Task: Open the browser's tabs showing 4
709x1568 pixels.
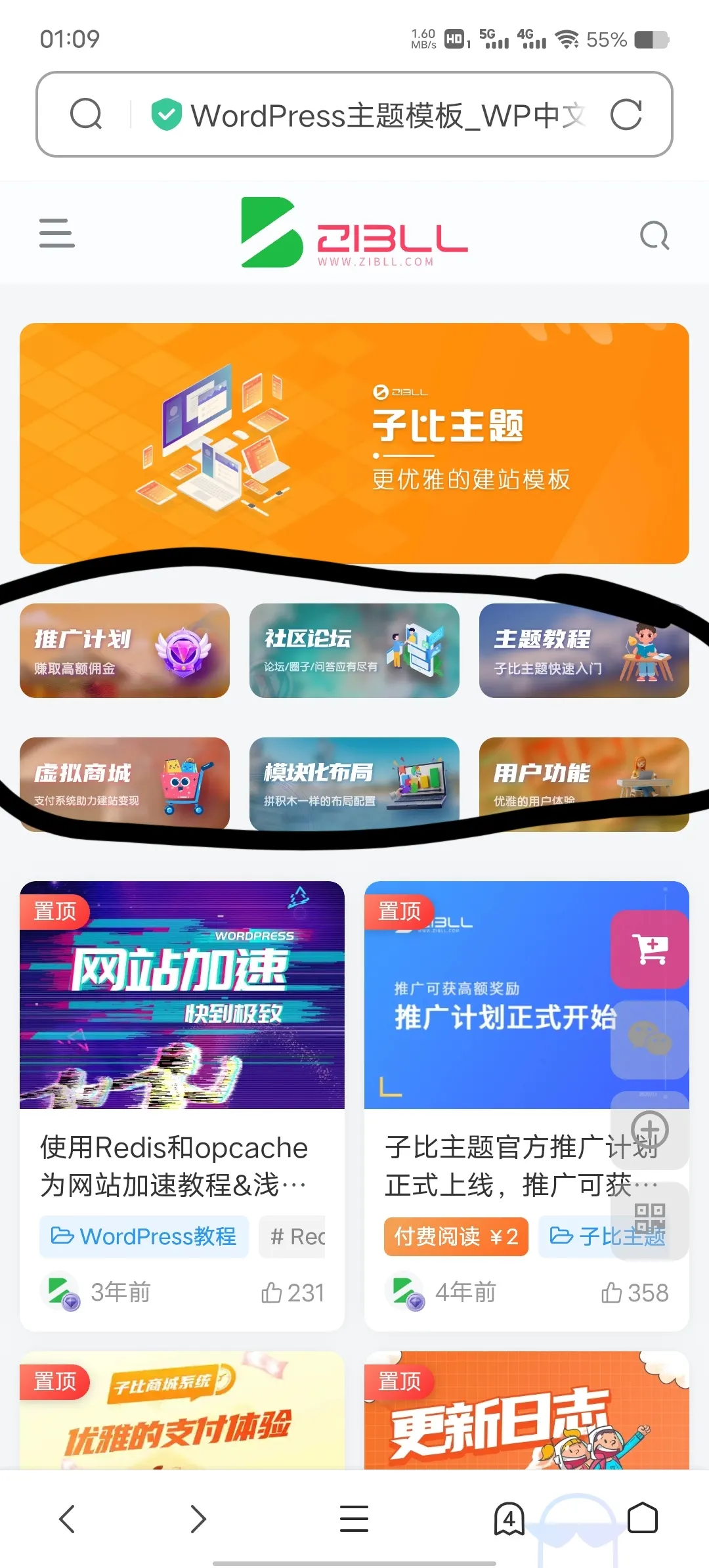Action: coord(509,1519)
